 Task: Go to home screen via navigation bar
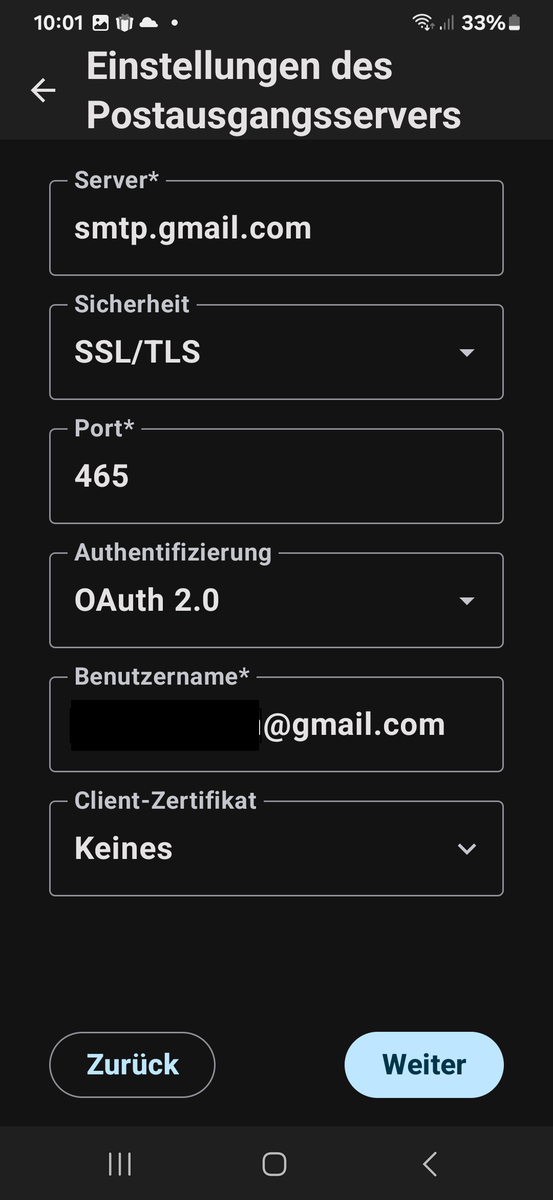(x=274, y=1163)
